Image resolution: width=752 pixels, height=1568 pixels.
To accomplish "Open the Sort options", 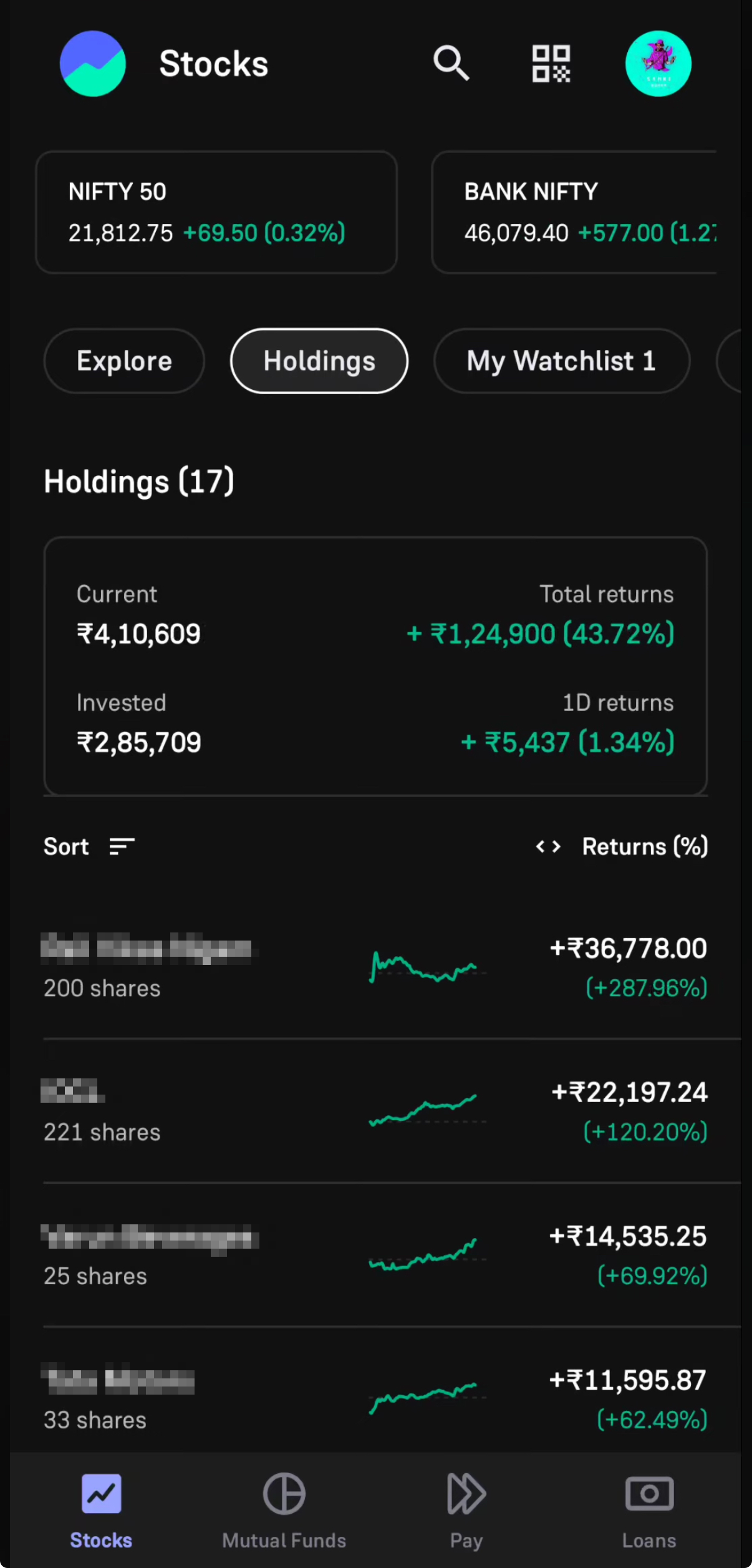I will tap(89, 846).
